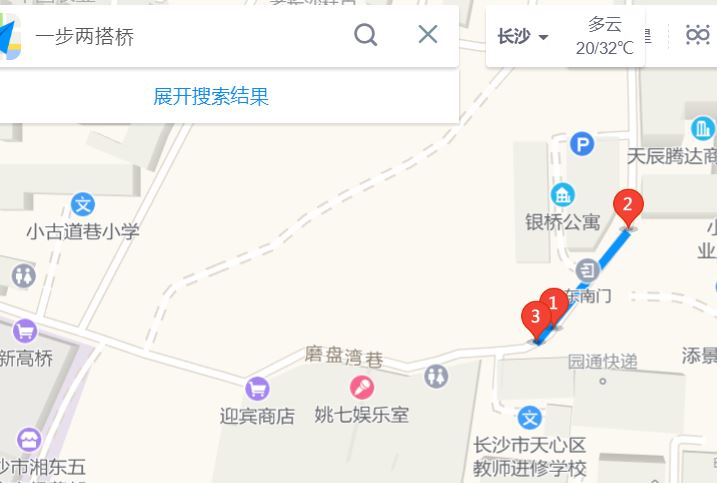
Task: Tap the search field showing 一步两搭桥
Action: pyautogui.click(x=180, y=37)
